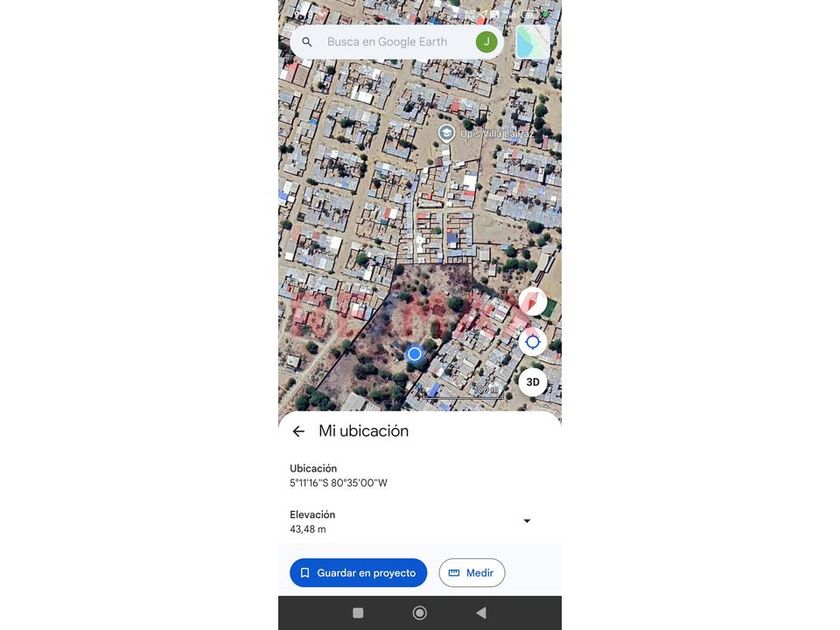Tap Guardar en proyecto button
The image size is (840, 630).
tap(358, 573)
